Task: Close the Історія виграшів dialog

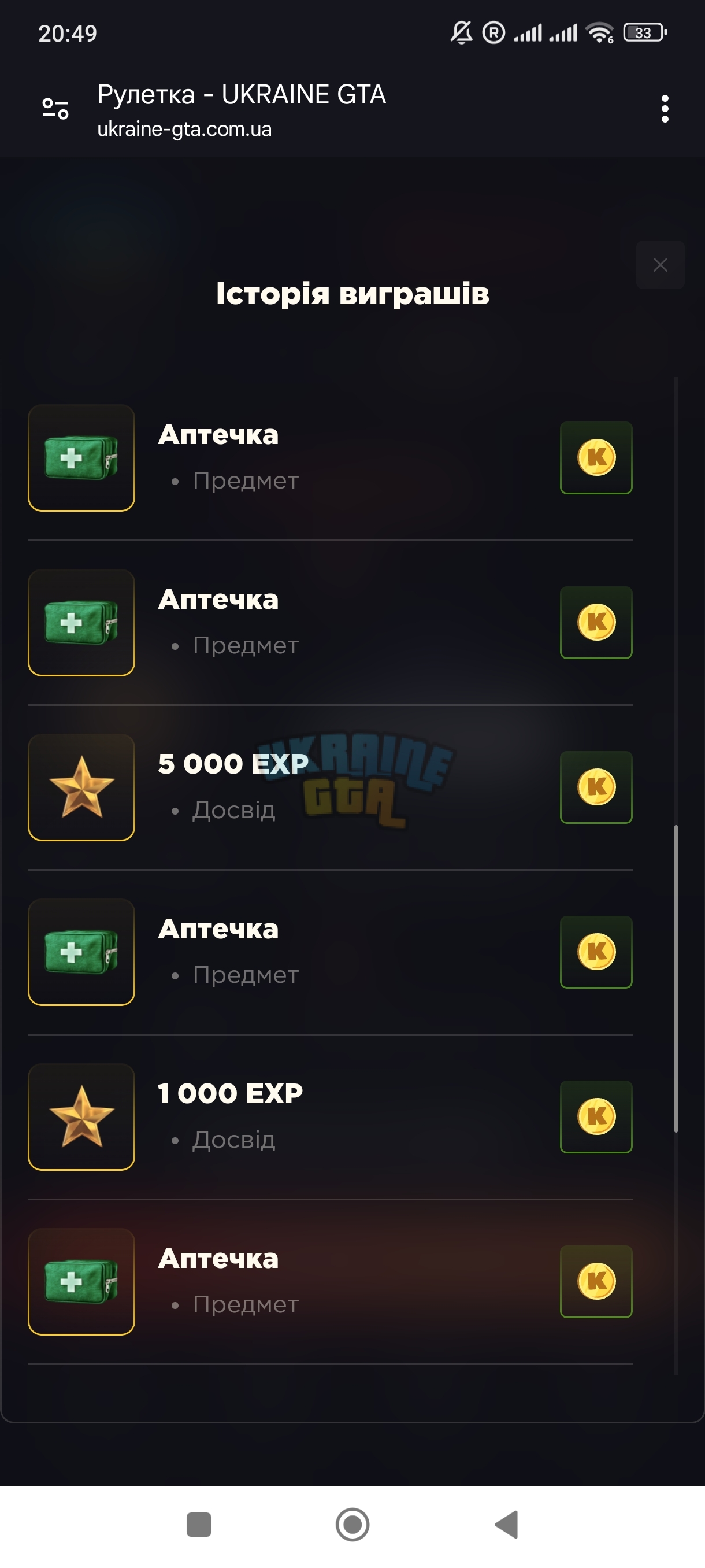Action: [660, 265]
